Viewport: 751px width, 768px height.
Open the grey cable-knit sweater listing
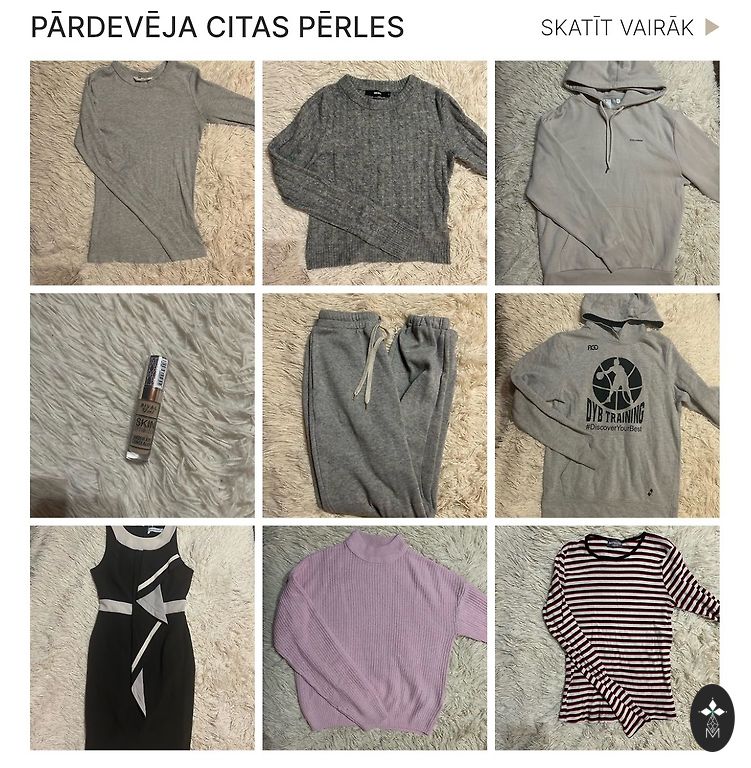pos(375,173)
